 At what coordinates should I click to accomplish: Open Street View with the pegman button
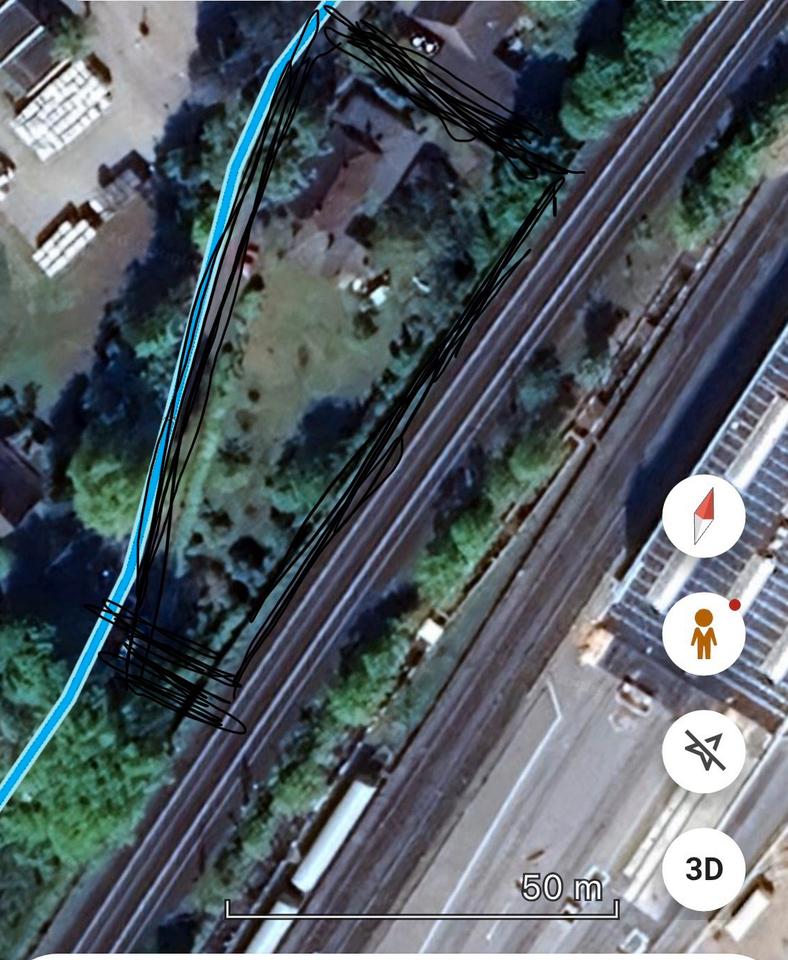tap(704, 633)
